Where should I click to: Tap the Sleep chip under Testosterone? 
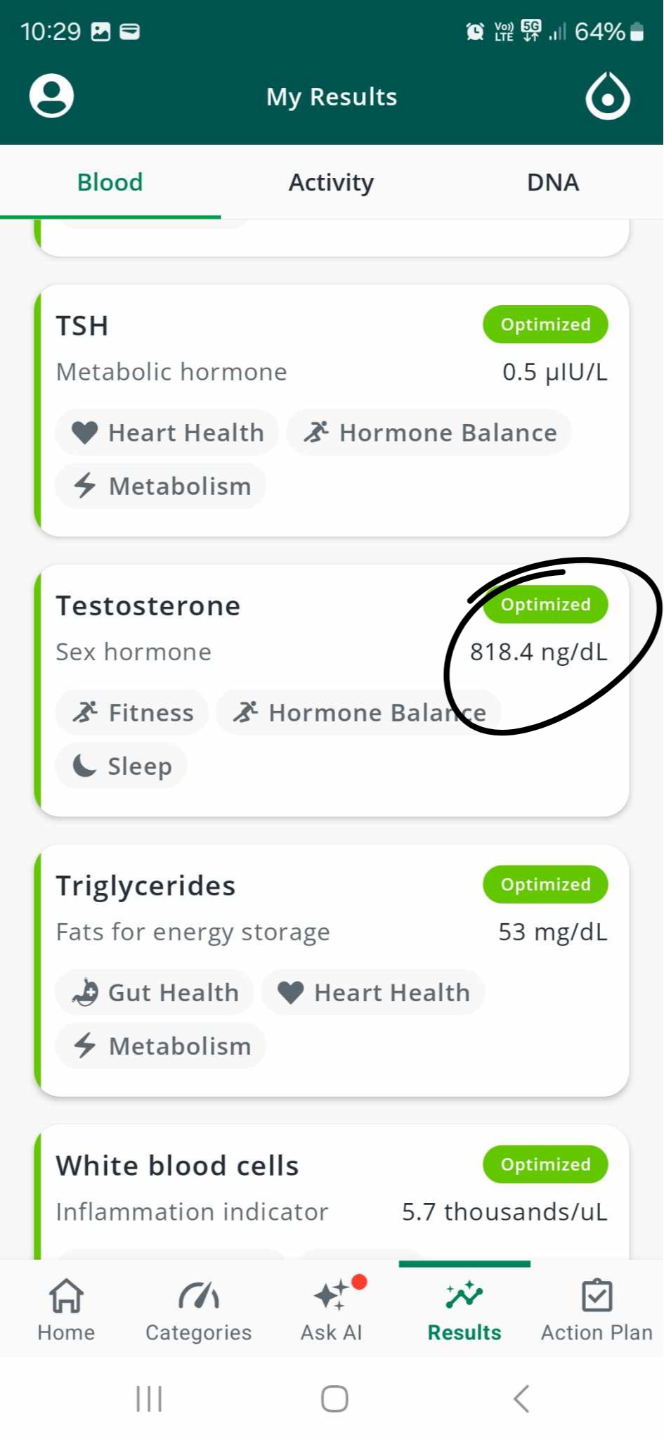(x=122, y=766)
